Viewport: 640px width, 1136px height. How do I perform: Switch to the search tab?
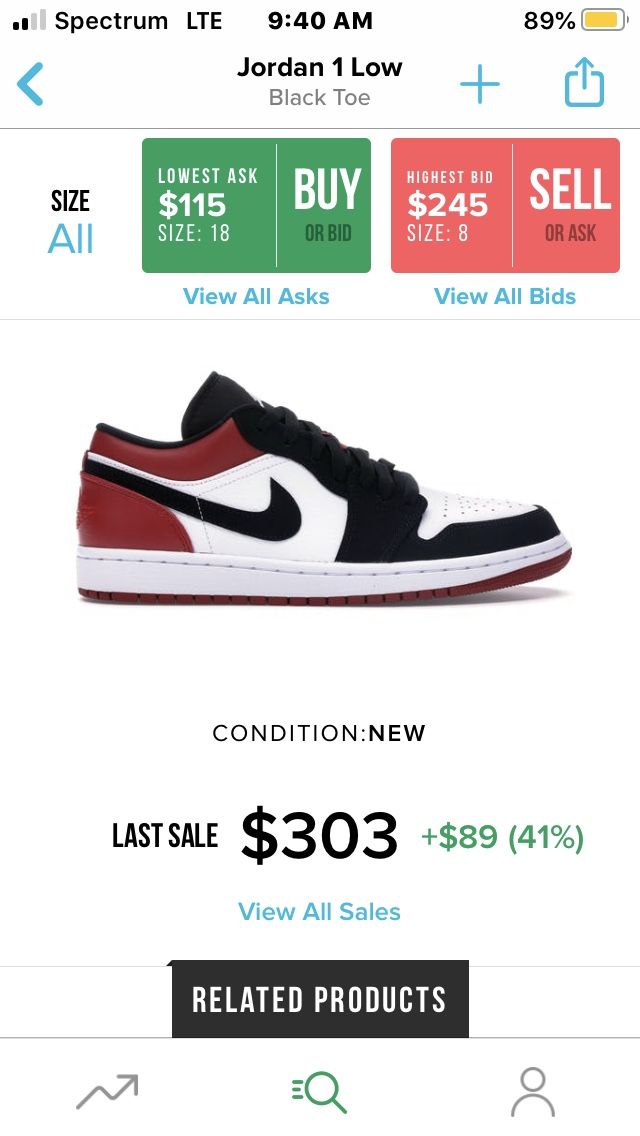tap(320, 1091)
